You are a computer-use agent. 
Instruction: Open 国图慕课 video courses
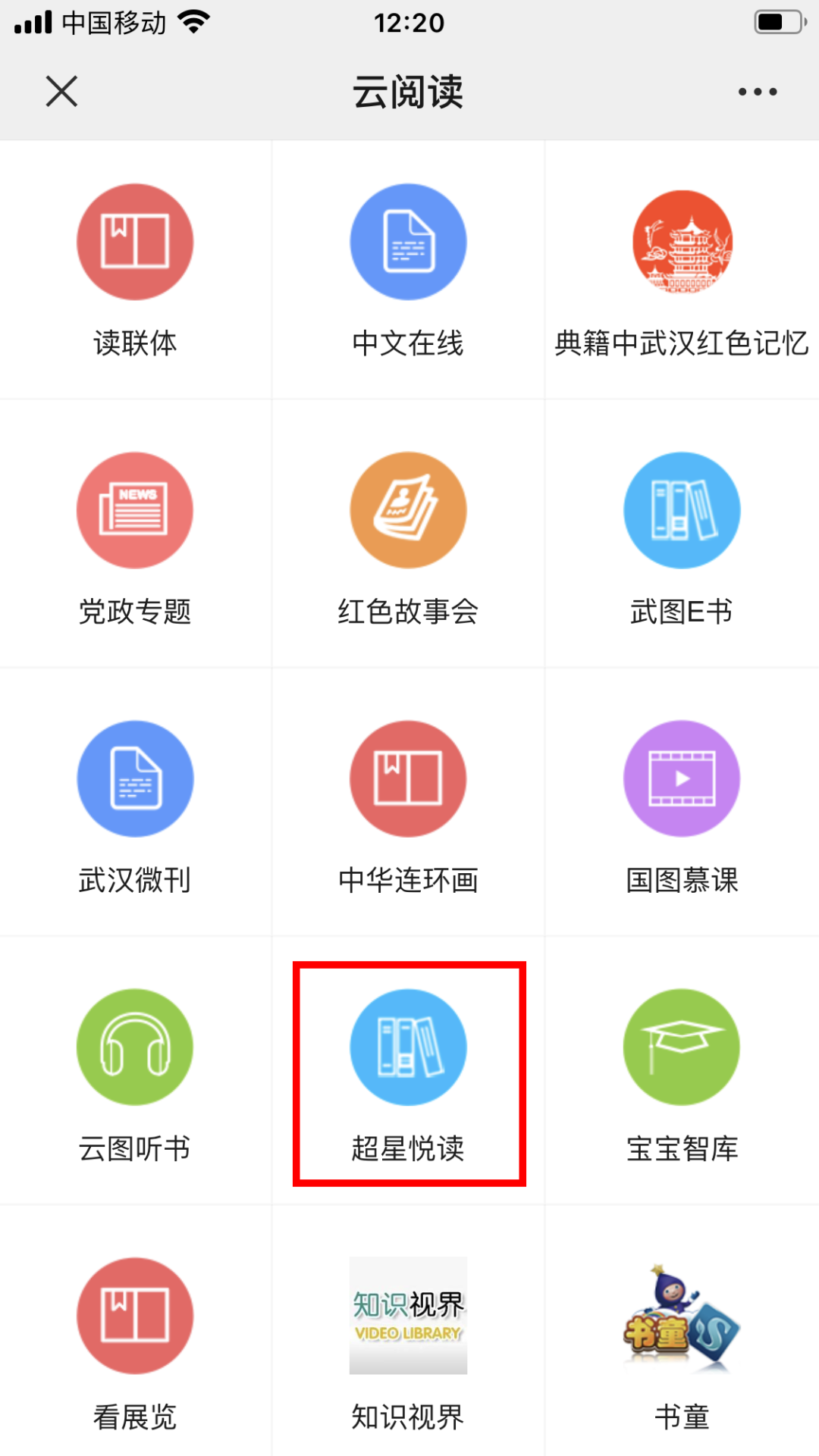[x=682, y=779]
